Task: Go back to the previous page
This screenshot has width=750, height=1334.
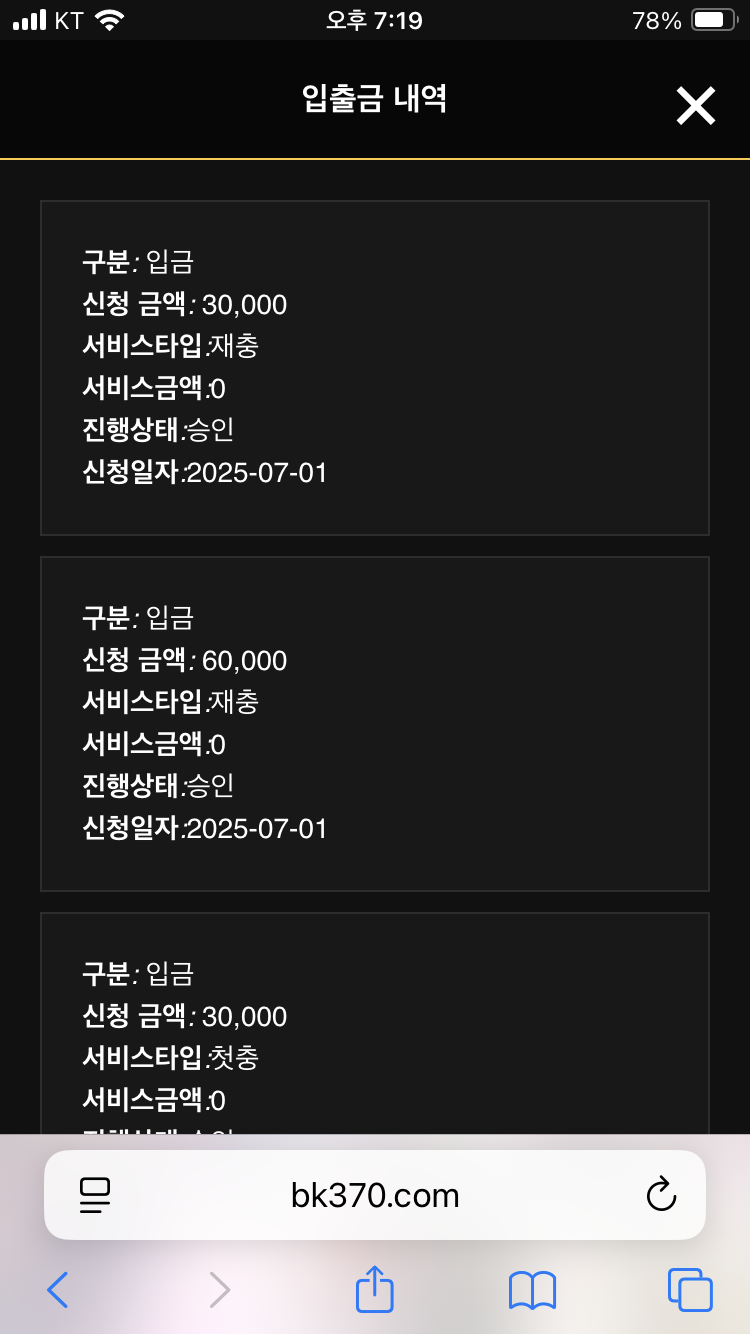Action: click(x=58, y=1290)
